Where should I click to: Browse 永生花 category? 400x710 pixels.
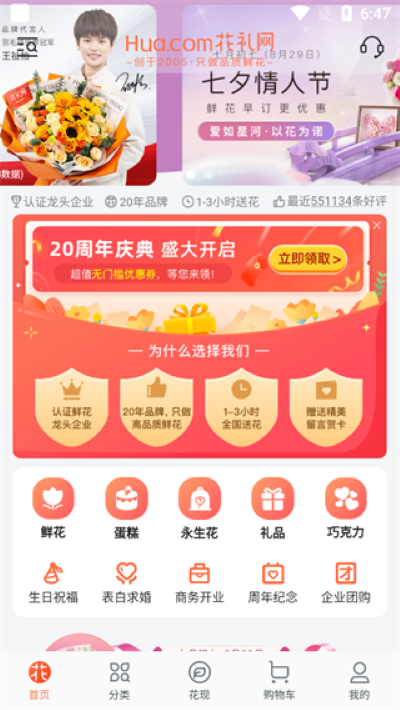[x=199, y=509]
